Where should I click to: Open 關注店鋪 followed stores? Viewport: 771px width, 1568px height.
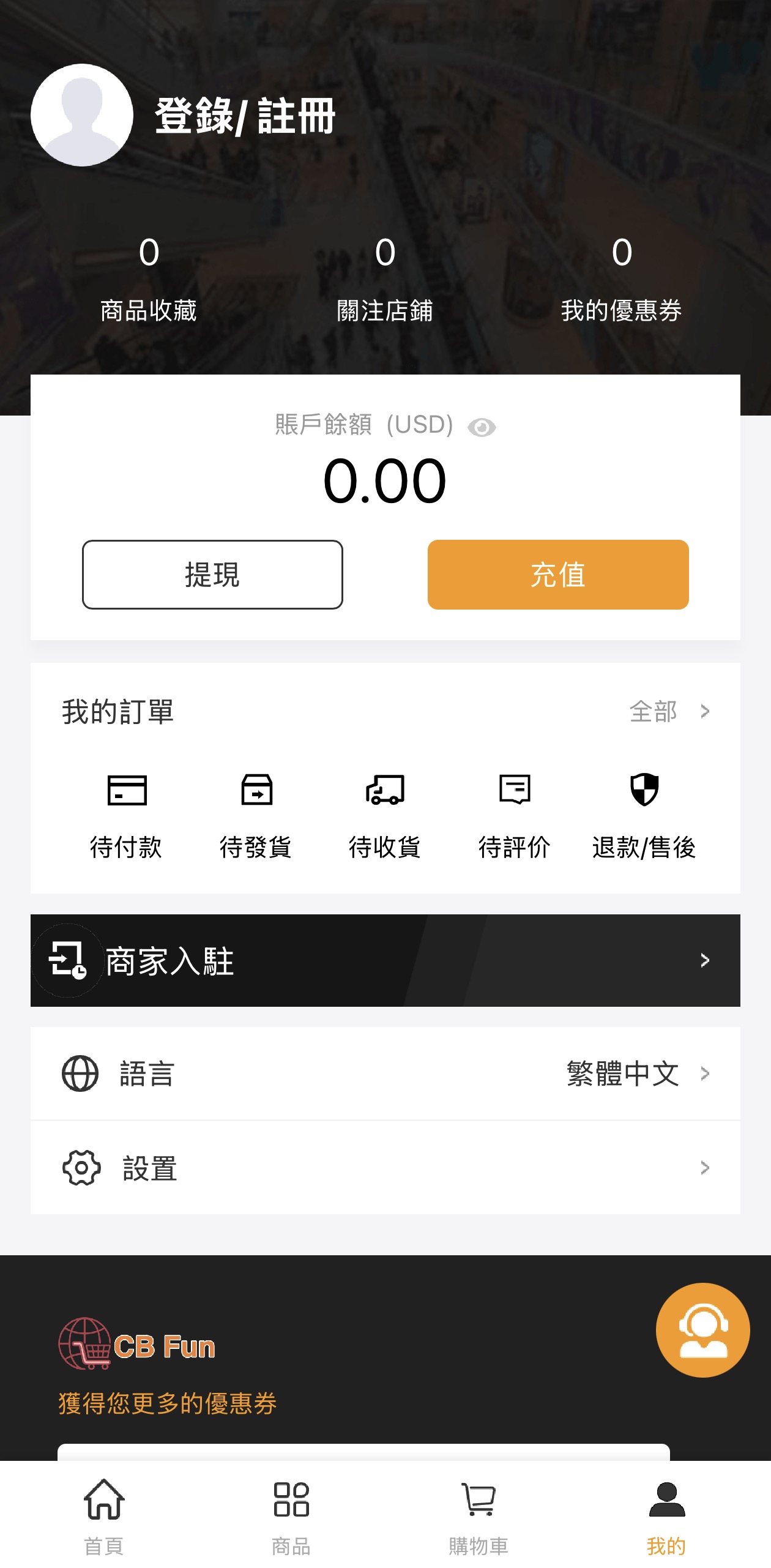pos(385,279)
